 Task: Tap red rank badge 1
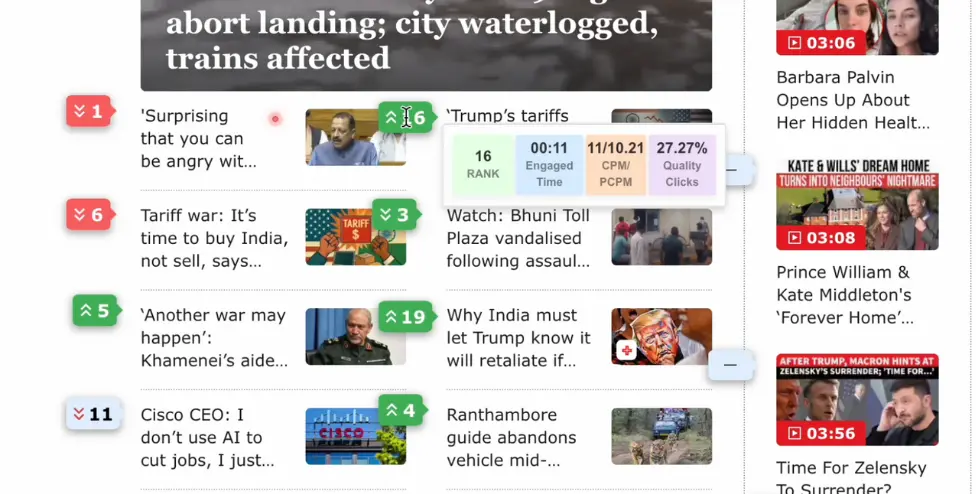(x=88, y=111)
